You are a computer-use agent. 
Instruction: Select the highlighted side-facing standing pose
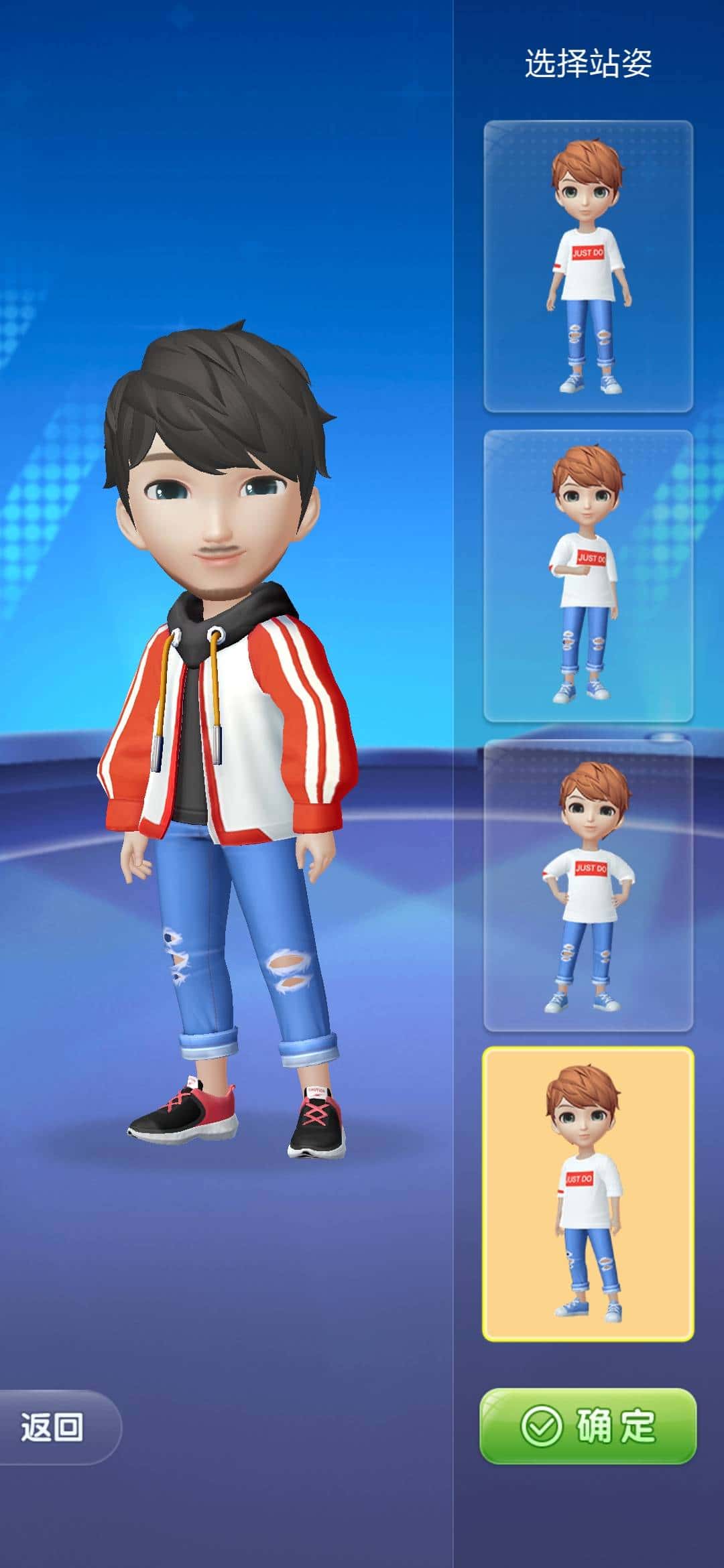(x=588, y=1193)
